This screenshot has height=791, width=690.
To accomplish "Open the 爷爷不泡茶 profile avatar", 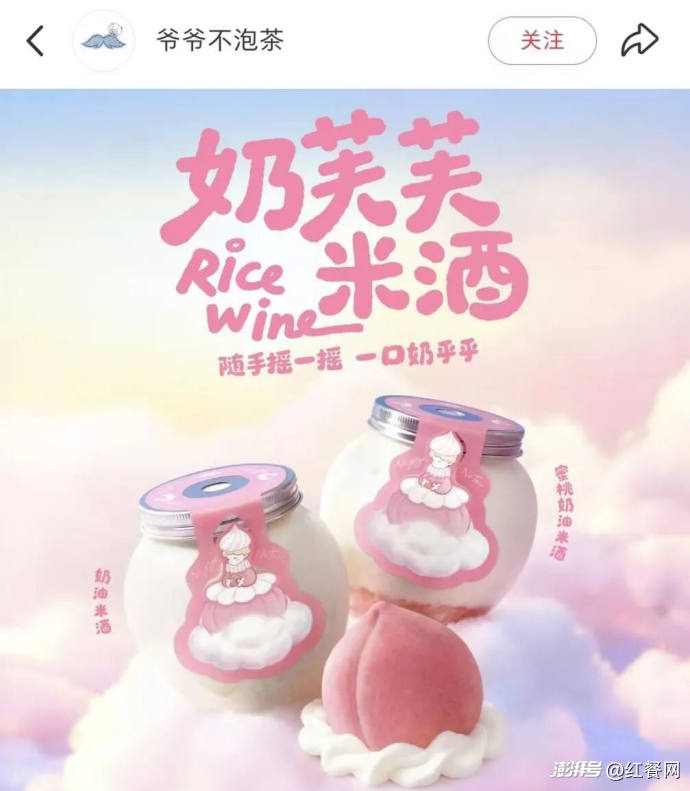I will [x=104, y=40].
